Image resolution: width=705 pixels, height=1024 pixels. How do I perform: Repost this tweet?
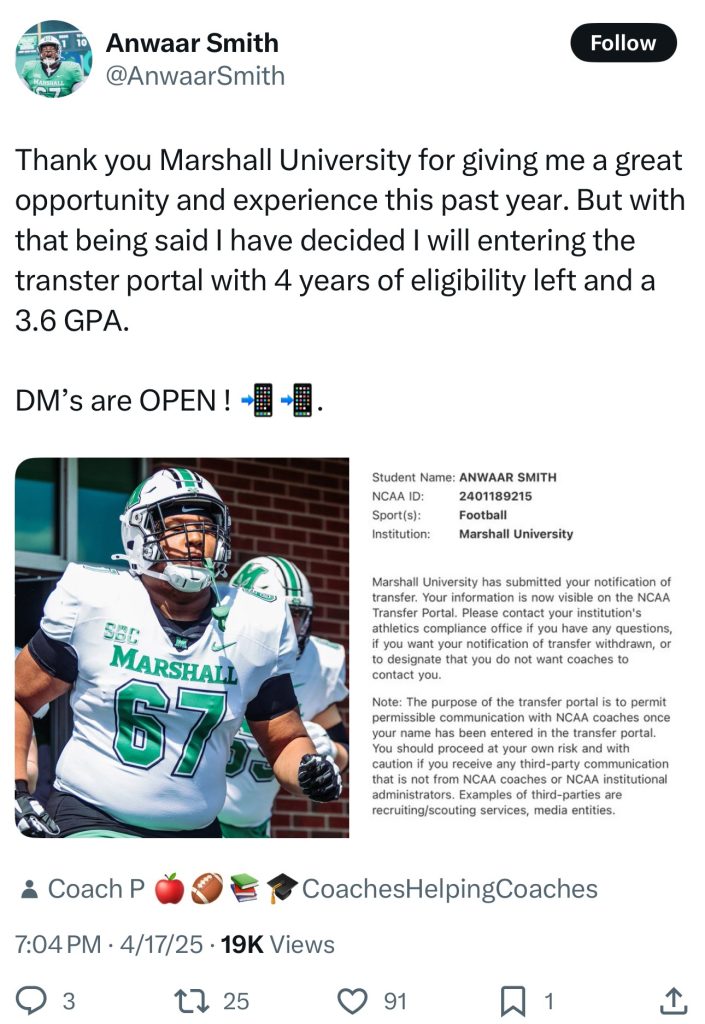point(187,999)
